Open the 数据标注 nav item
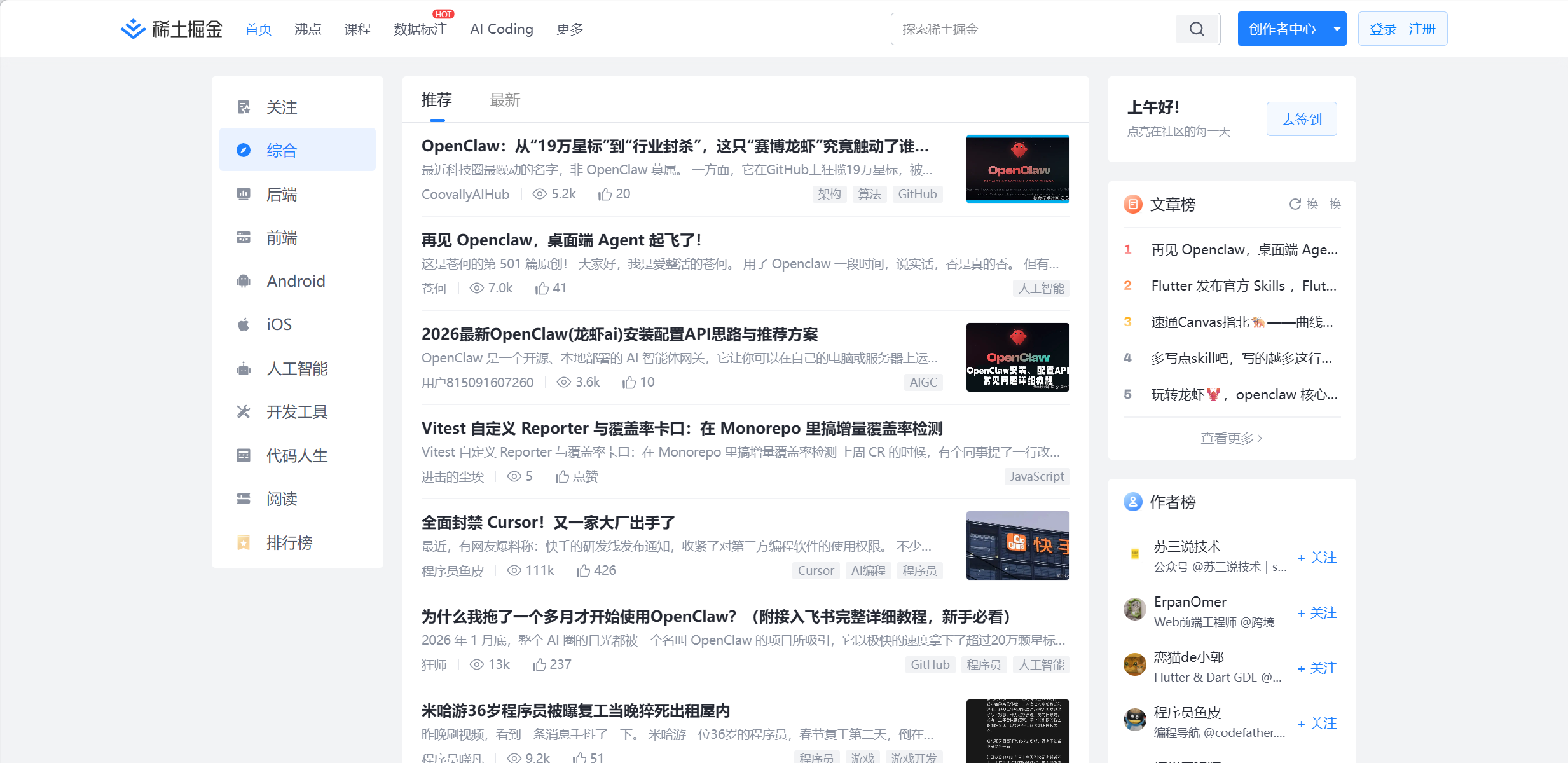This screenshot has height=763, width=1568. point(420,29)
